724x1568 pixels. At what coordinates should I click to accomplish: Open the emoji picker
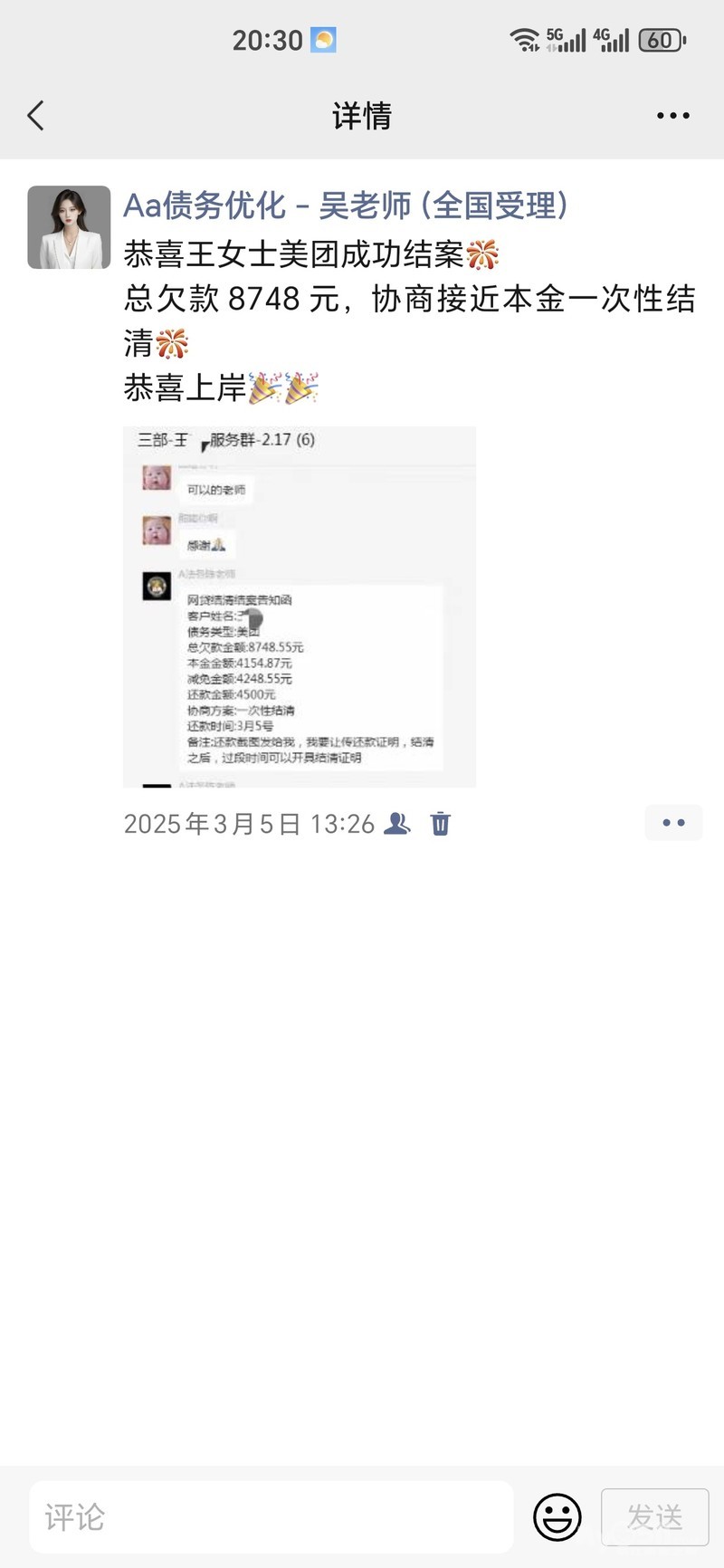click(557, 1517)
